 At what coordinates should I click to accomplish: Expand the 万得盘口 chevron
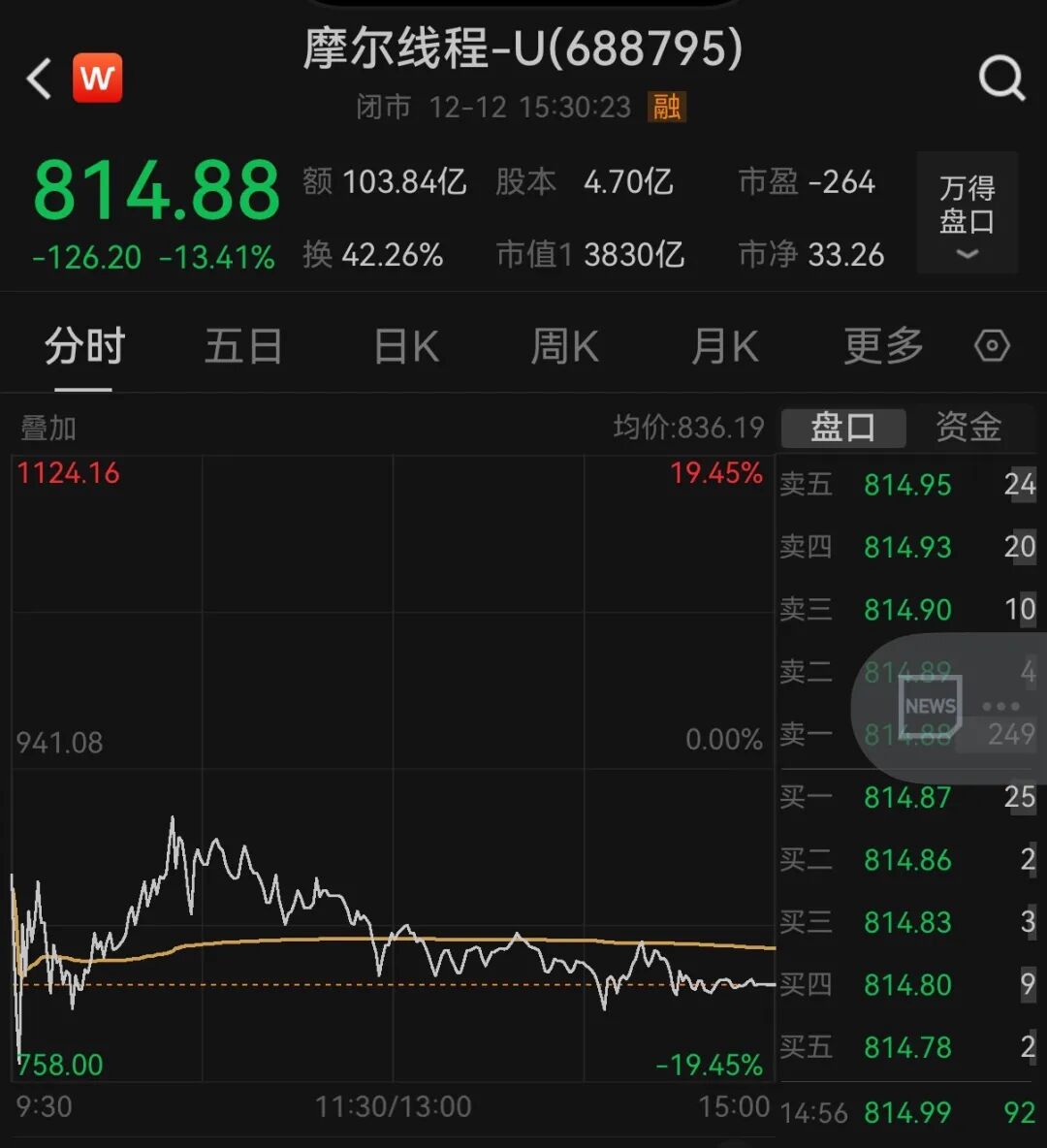[x=966, y=254]
